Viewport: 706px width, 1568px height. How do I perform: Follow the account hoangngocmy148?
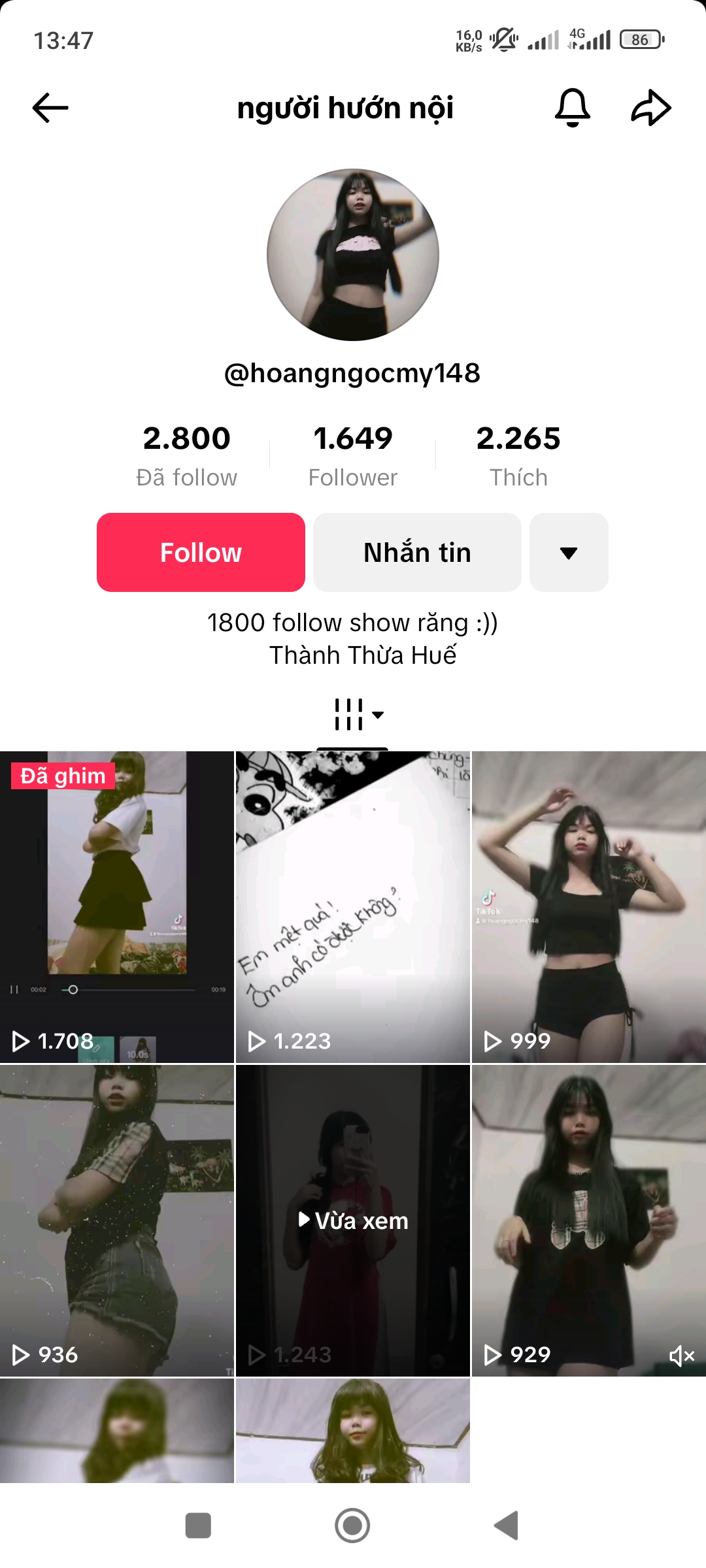point(201,552)
